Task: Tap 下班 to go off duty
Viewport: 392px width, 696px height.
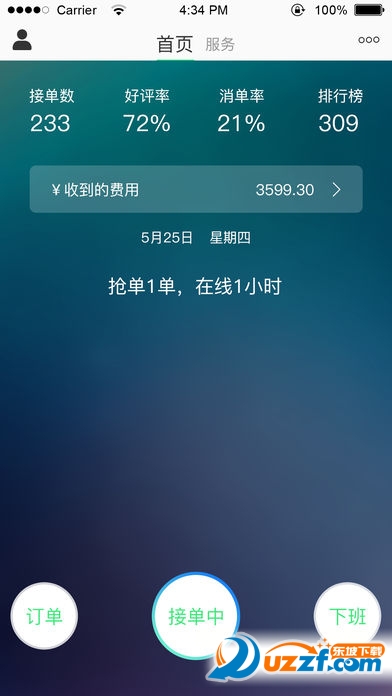Action: (347, 616)
